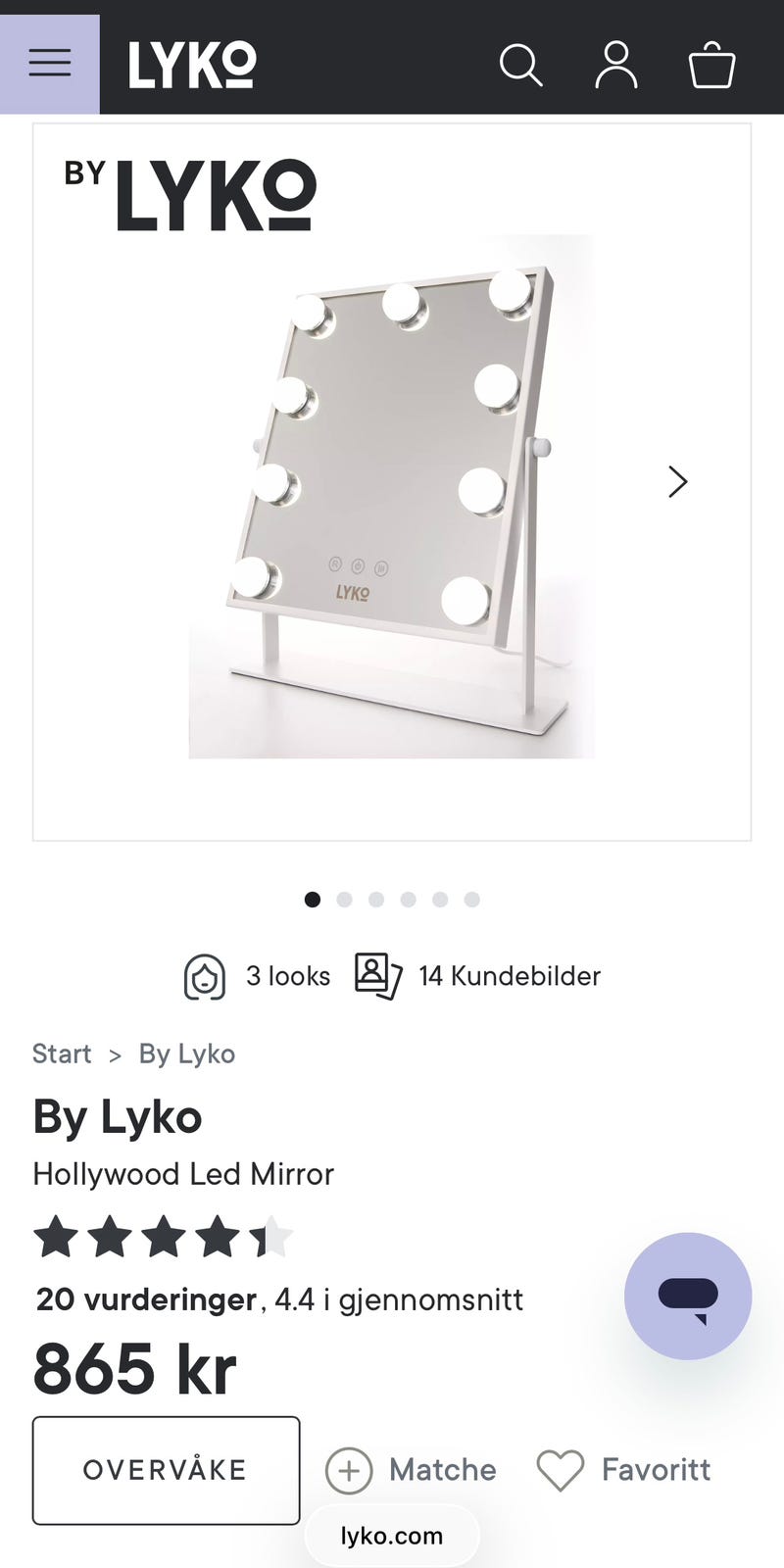Image resolution: width=784 pixels, height=1568 pixels.
Task: Tap the OVERVÅKE button
Action: pyautogui.click(x=166, y=1470)
